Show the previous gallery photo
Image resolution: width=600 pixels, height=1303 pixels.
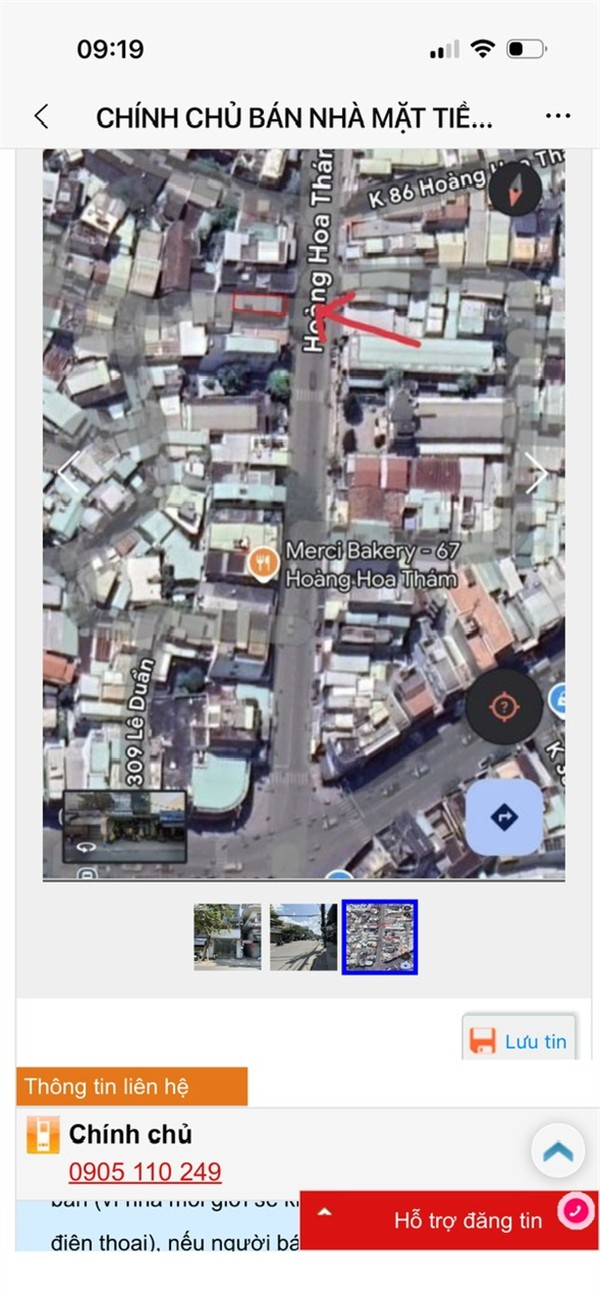[68, 471]
